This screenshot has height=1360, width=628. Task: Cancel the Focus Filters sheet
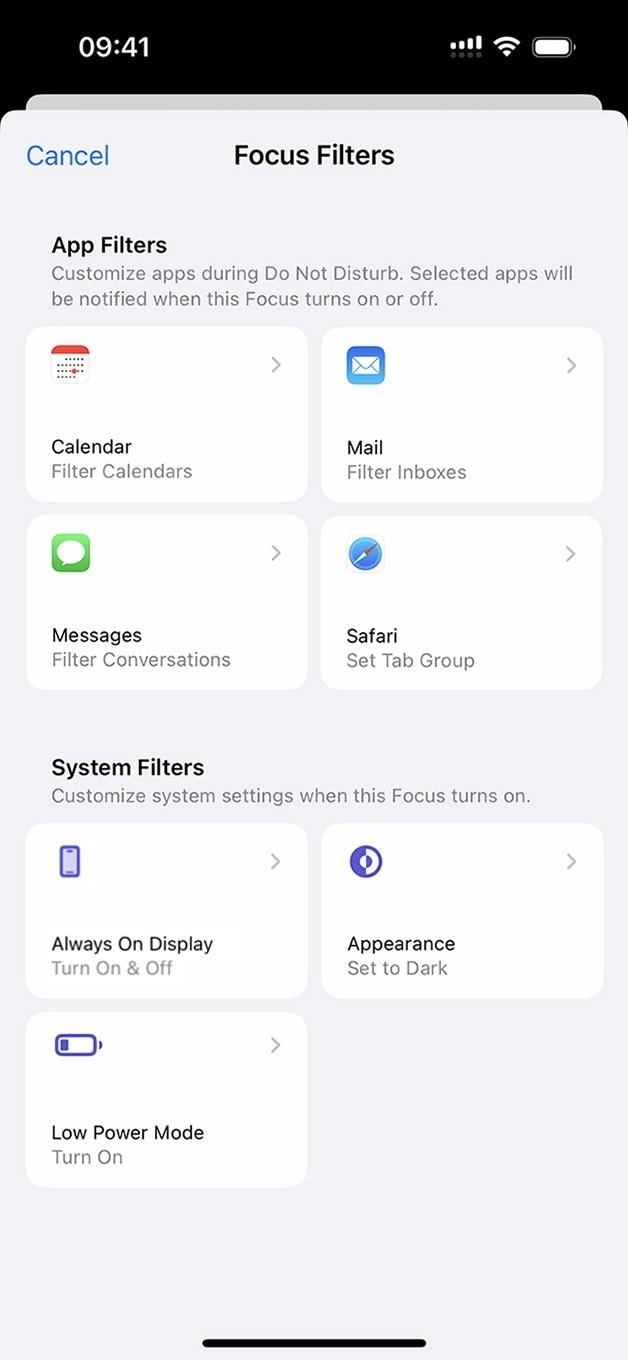[x=68, y=156]
